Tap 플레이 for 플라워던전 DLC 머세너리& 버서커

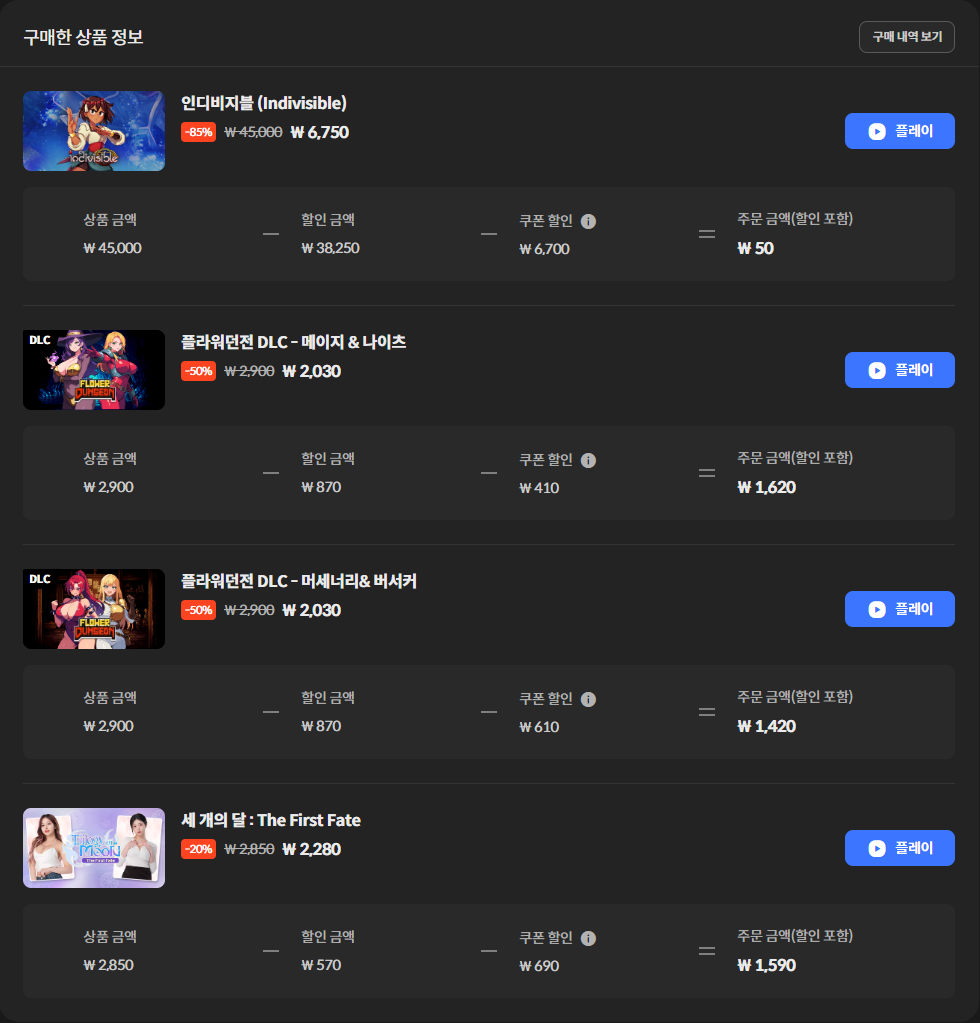tap(899, 609)
